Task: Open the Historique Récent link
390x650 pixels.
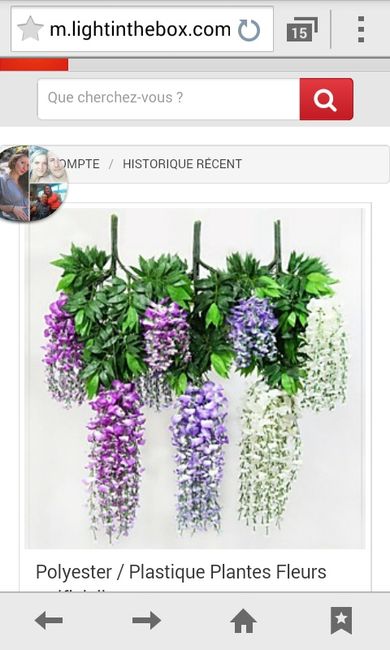Action: [x=182, y=164]
